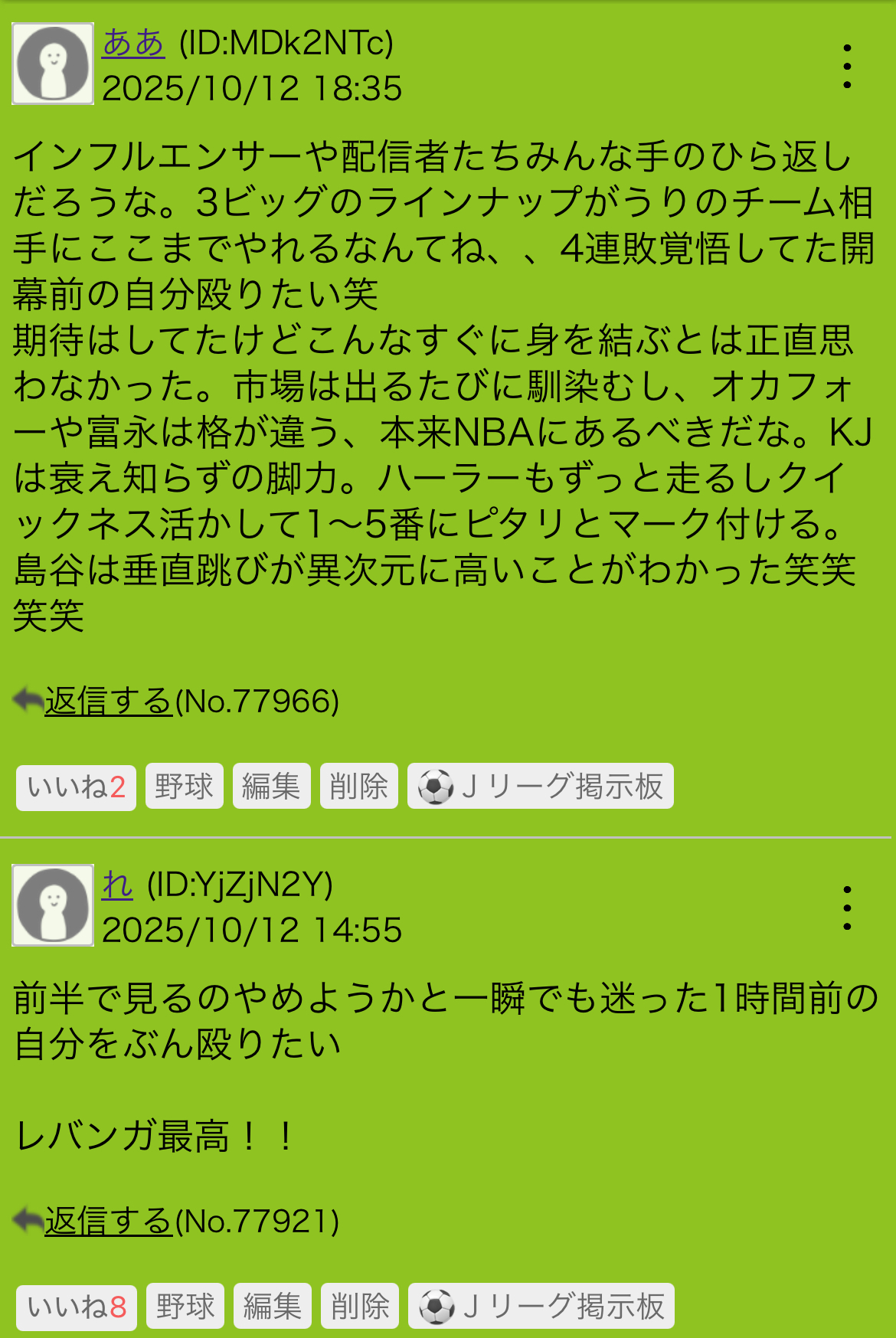Like the post with いいね8
The height and width of the screenshot is (1338, 896).
pos(77,1307)
